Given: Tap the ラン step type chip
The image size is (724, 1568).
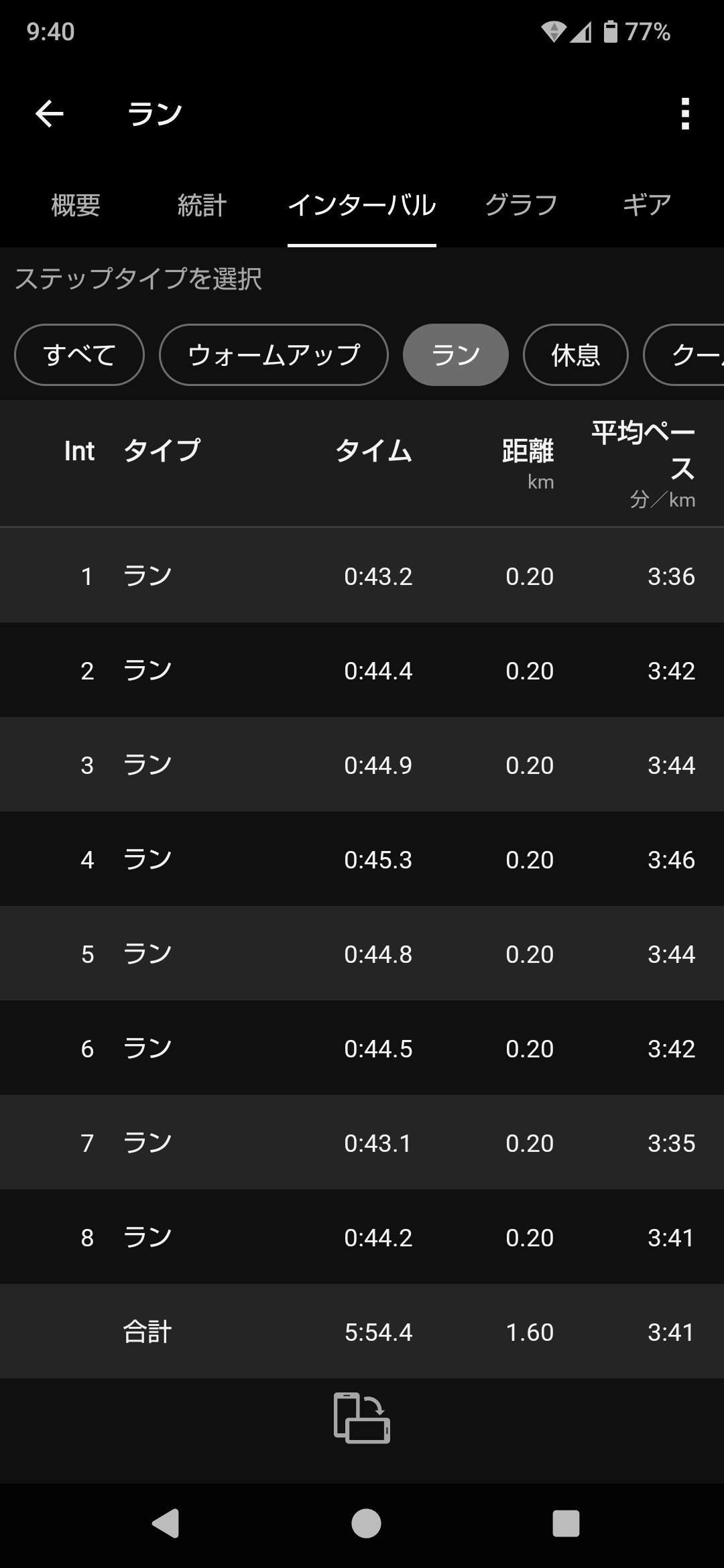Looking at the screenshot, I should click(x=455, y=355).
